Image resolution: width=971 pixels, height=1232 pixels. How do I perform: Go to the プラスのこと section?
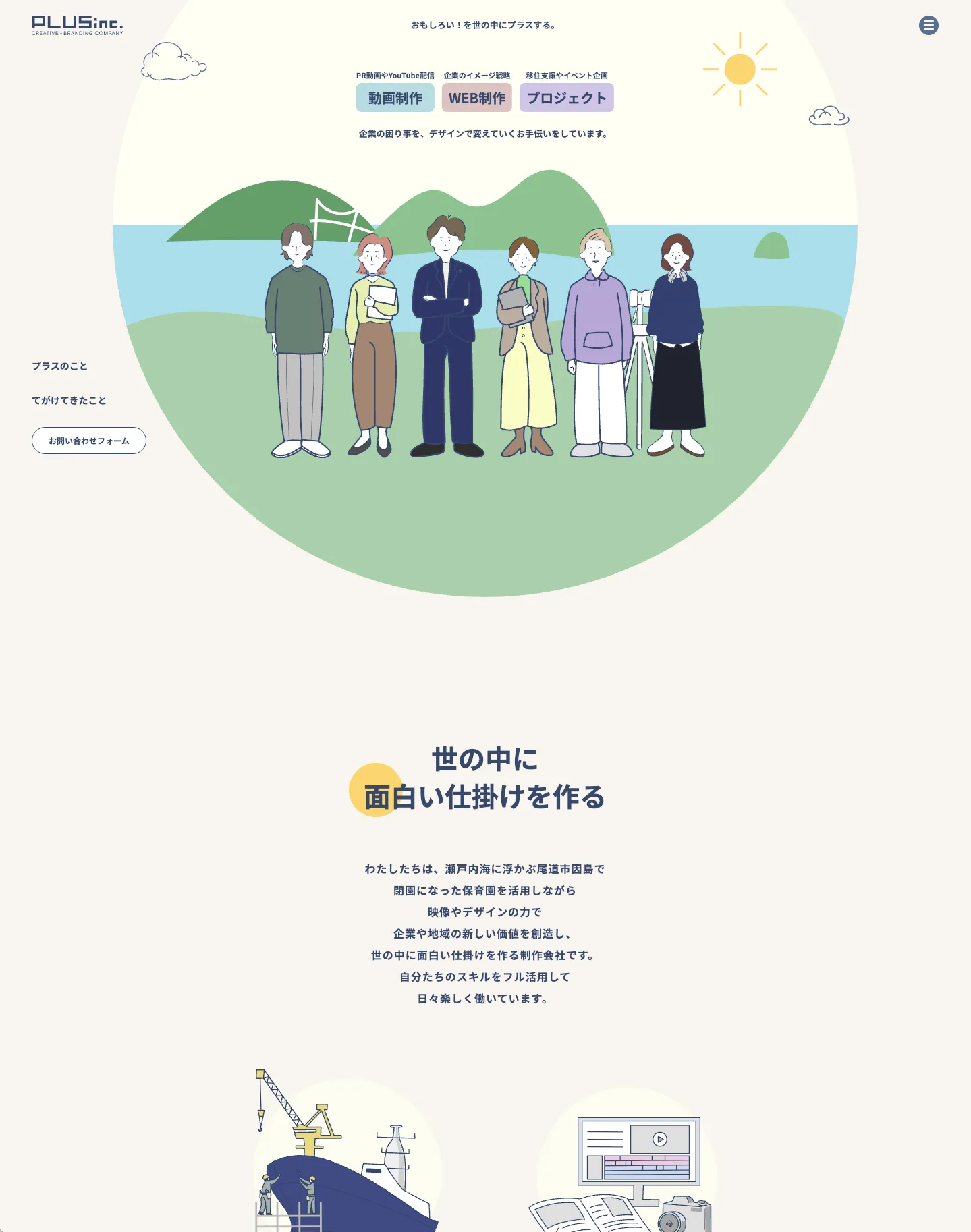point(59,366)
